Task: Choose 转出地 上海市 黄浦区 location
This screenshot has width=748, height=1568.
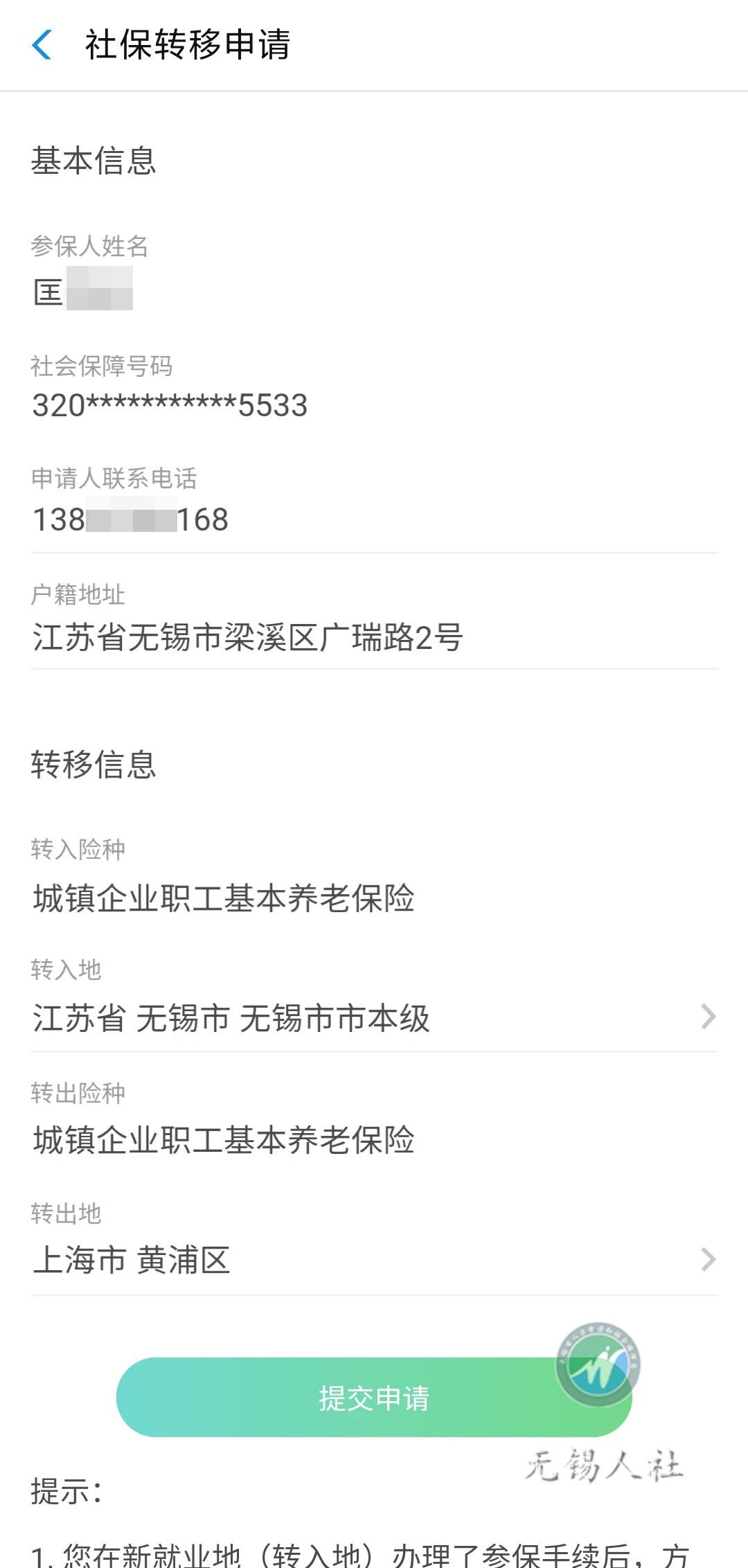Action: point(374,1260)
